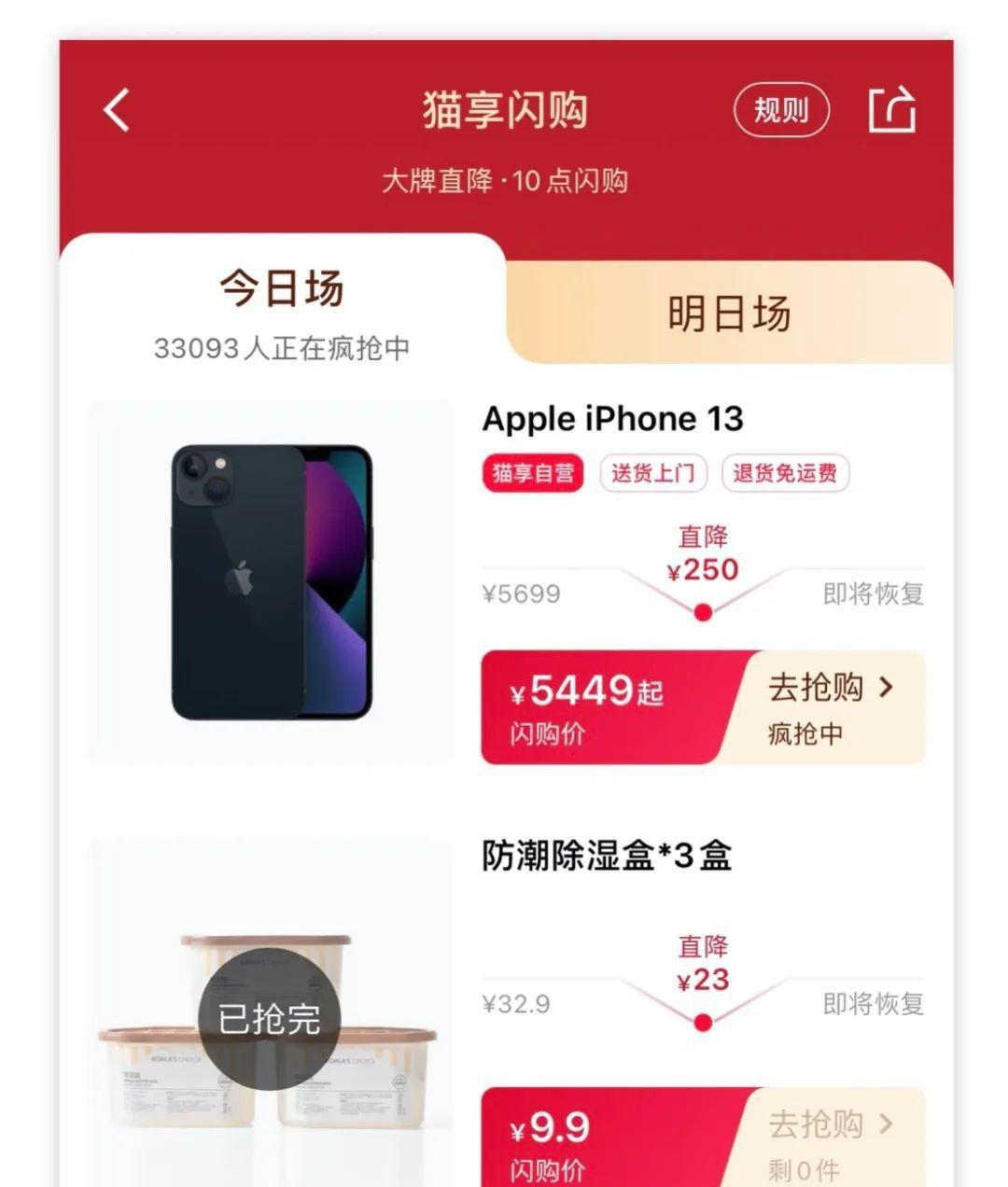
Task: Switch to the 明日场 tab
Action: click(729, 314)
